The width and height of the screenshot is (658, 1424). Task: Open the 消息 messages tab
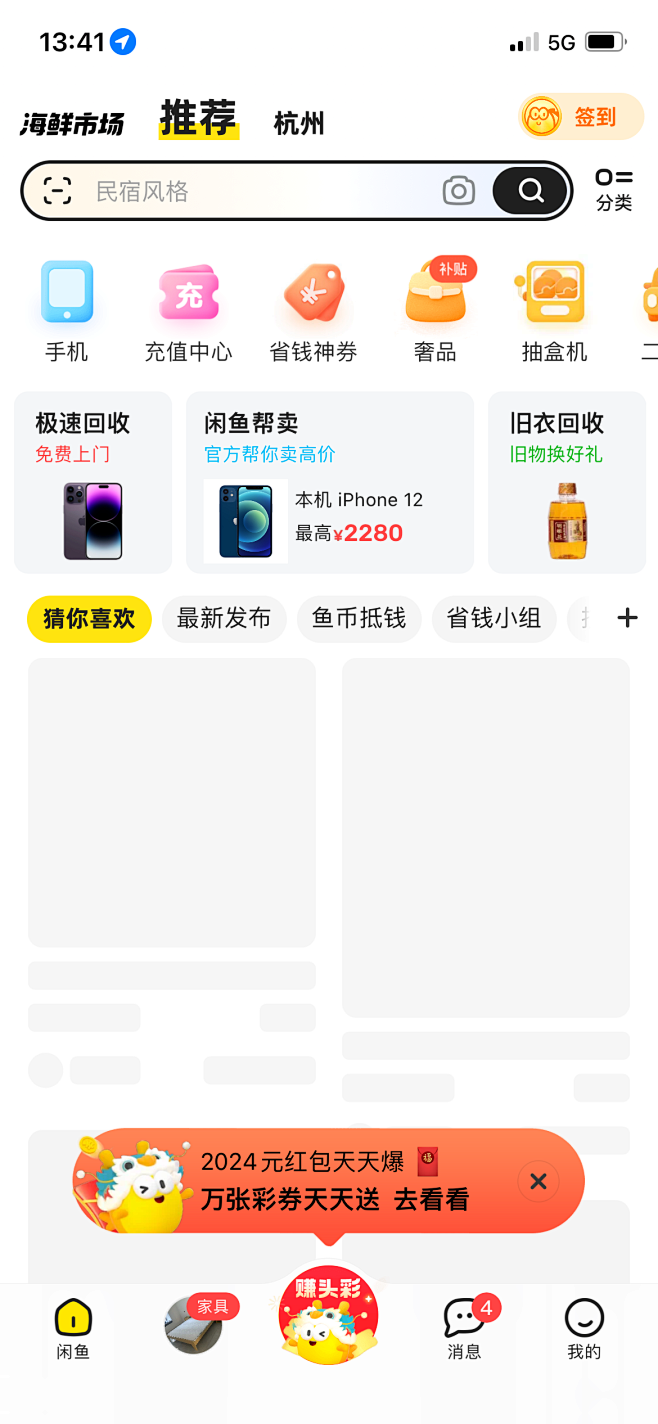tap(464, 1329)
